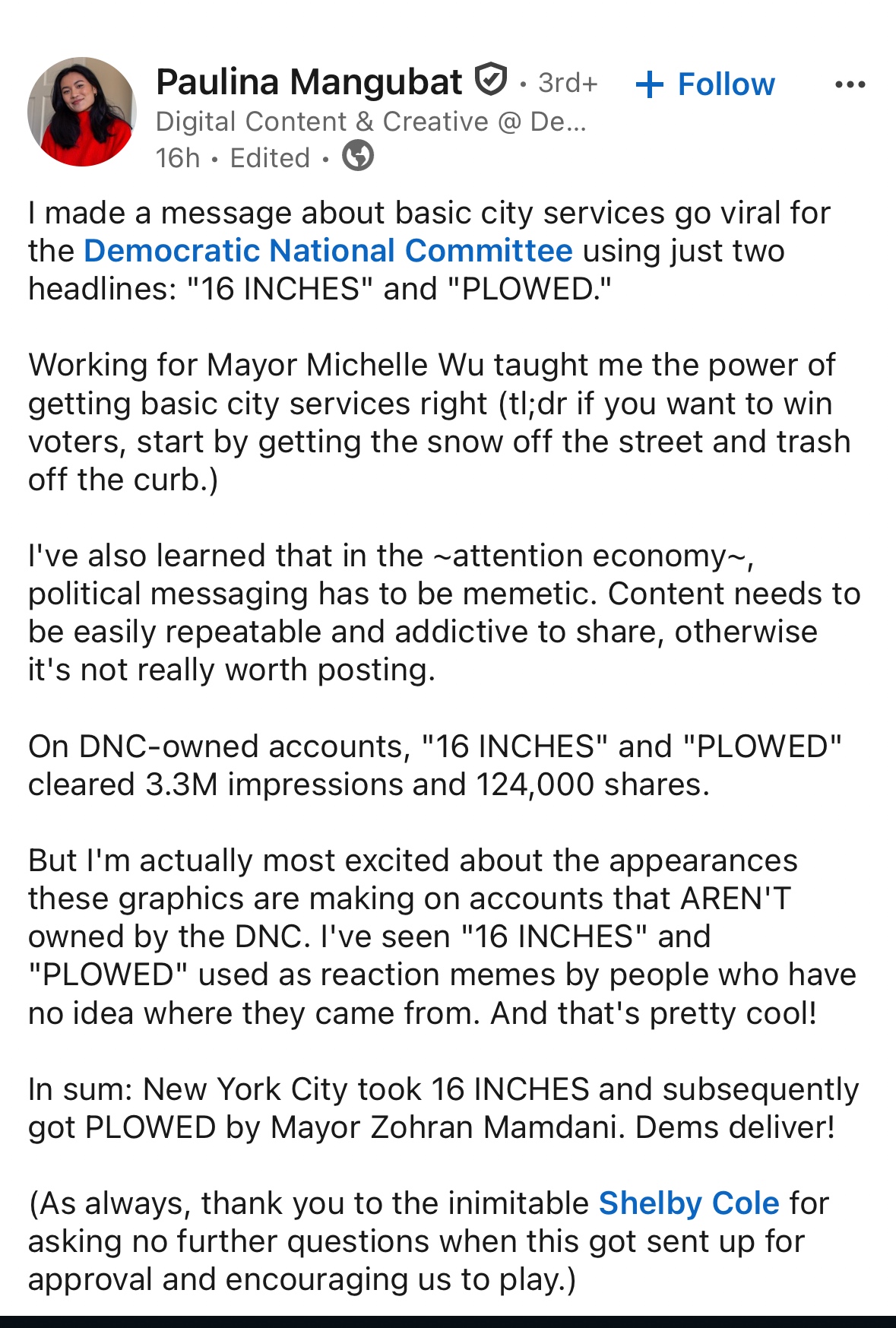The width and height of the screenshot is (896, 1328).
Task: Tap the author name Paulina Mangubat
Action: pyautogui.click(x=309, y=82)
